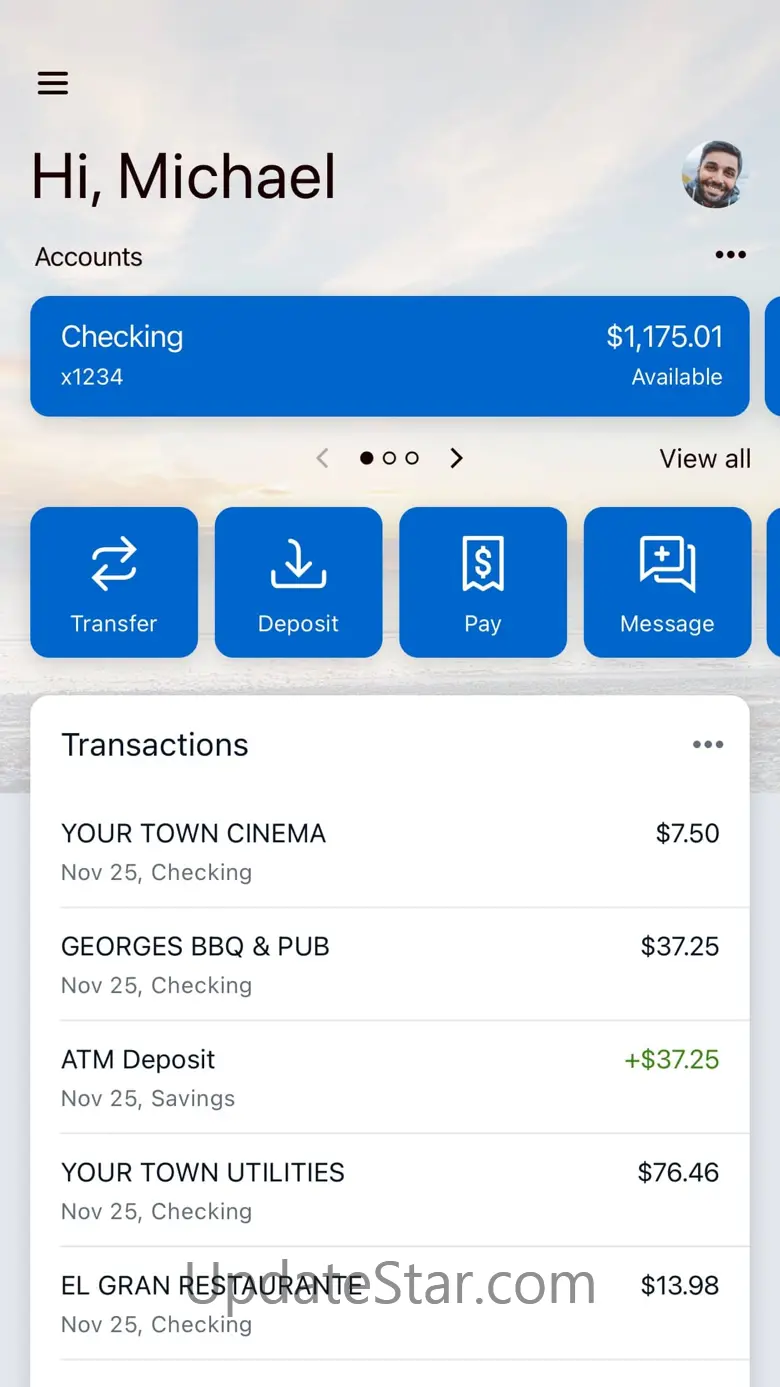Image resolution: width=780 pixels, height=1387 pixels.
Task: Open the Deposit action
Action: pos(298,582)
